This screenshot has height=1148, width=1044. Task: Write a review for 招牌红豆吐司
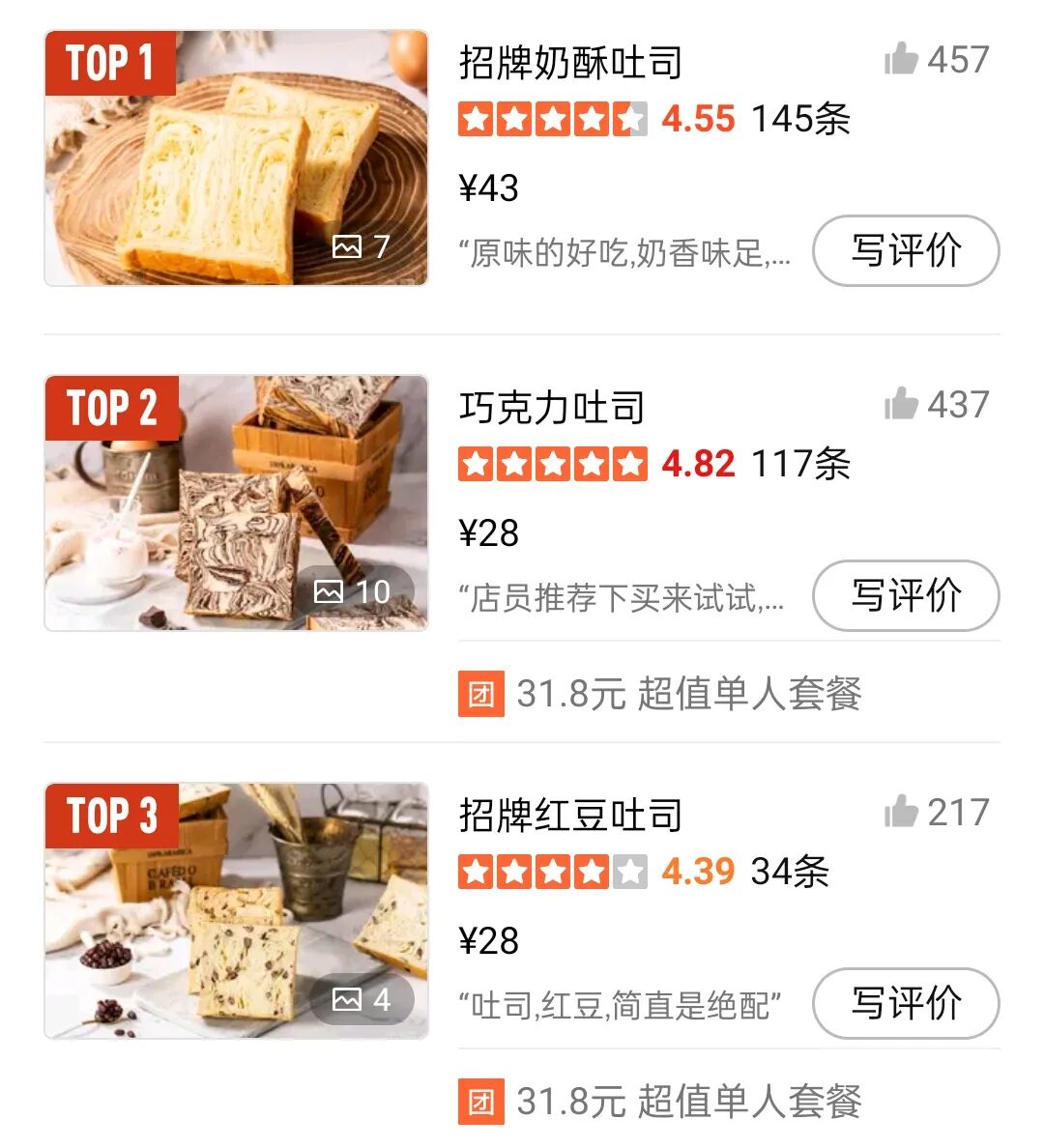pyautogui.click(x=906, y=1004)
